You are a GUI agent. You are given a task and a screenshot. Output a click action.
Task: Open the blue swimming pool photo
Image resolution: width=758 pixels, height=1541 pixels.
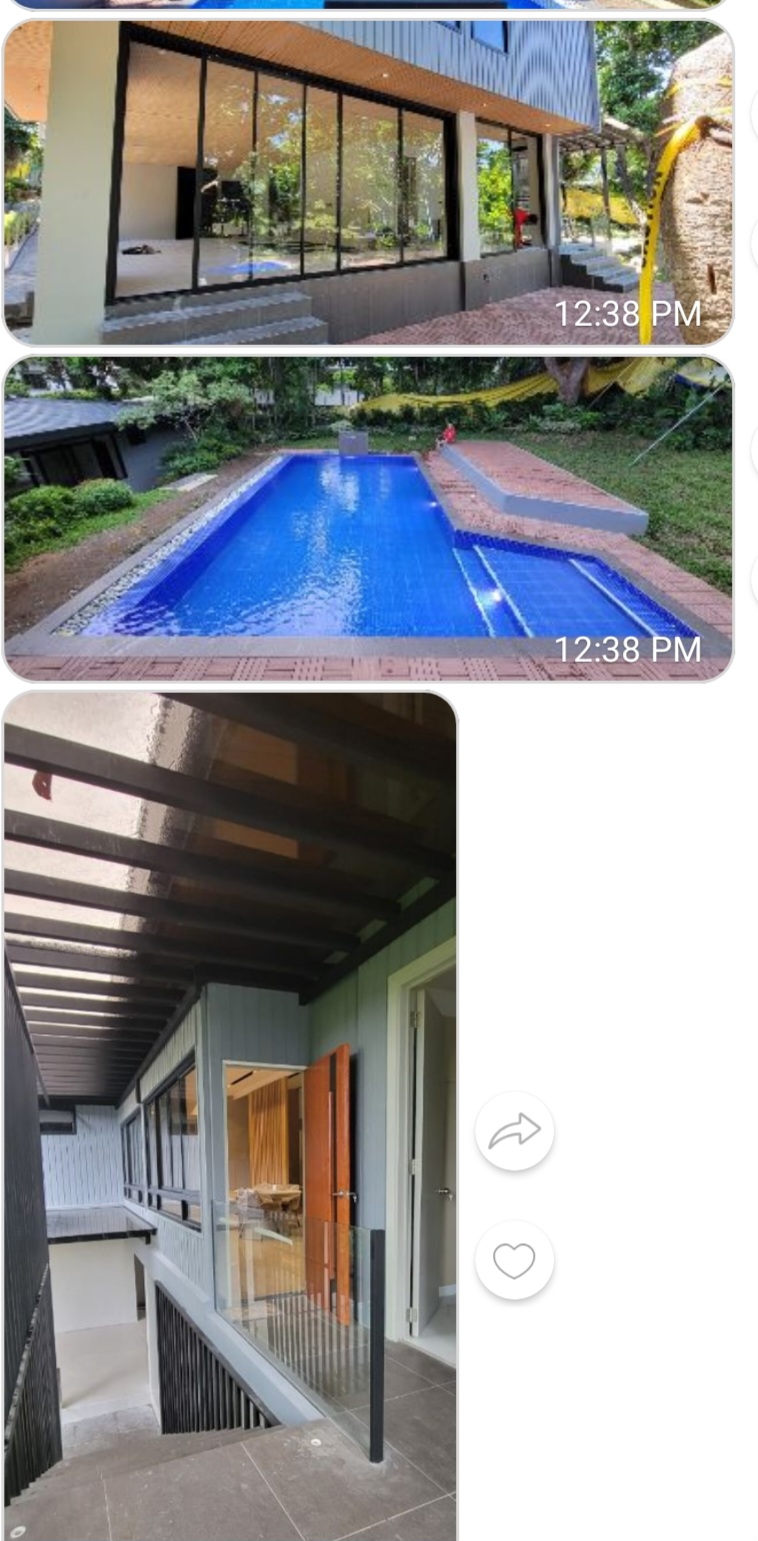368,519
